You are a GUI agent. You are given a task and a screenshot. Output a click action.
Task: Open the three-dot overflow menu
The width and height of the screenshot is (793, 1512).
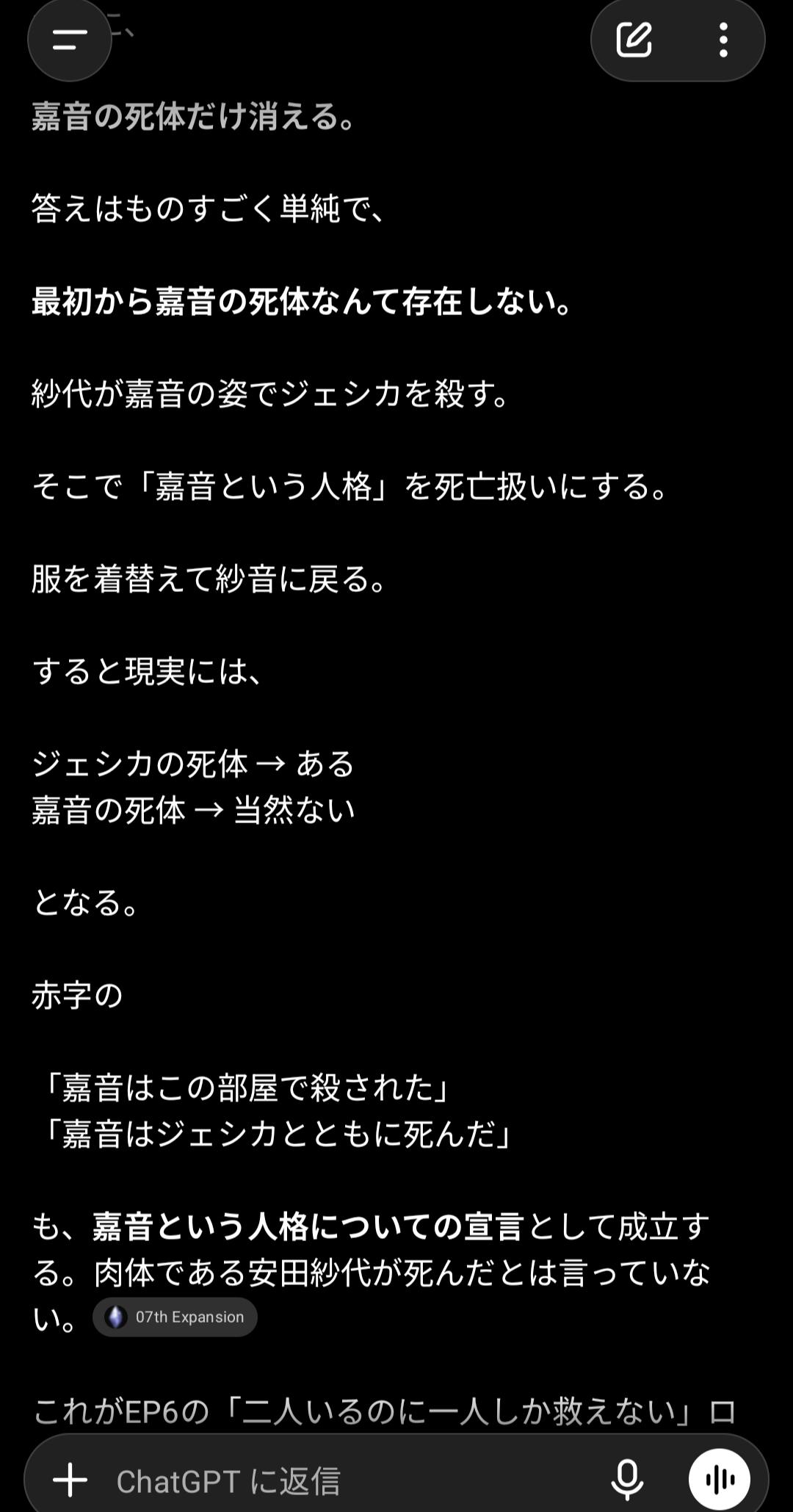tap(723, 40)
